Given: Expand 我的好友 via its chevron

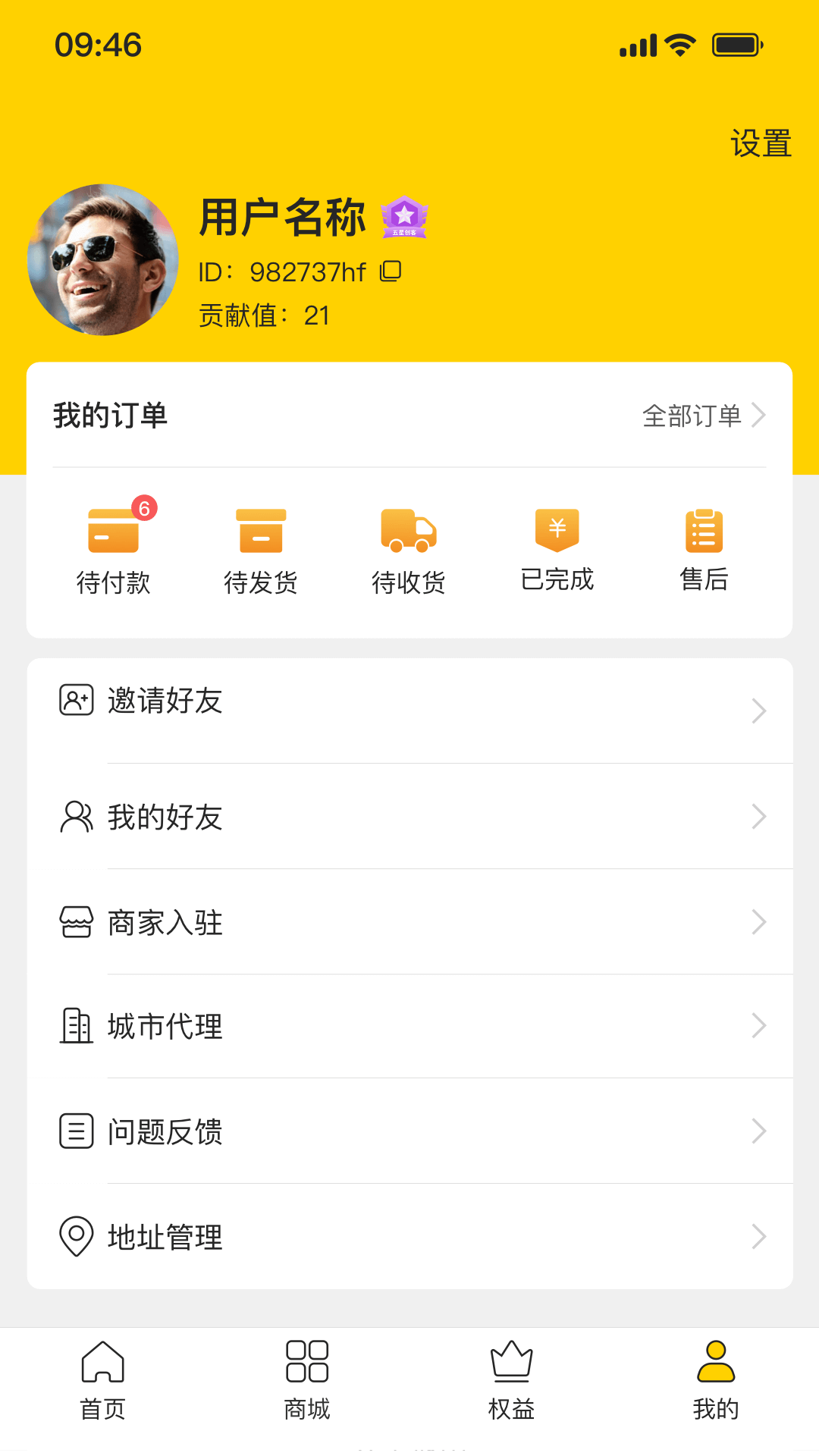Looking at the screenshot, I should click(761, 817).
